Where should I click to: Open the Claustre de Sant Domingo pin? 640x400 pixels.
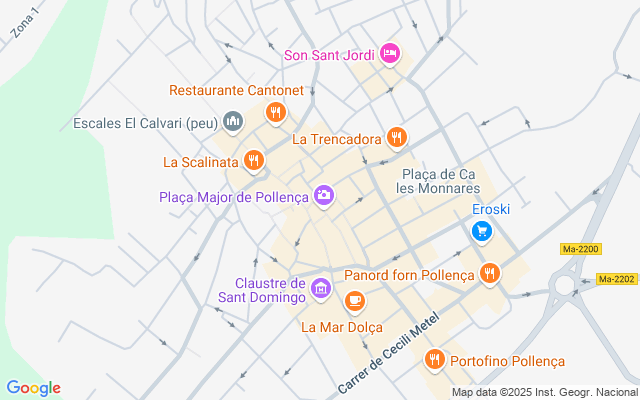(x=320, y=289)
